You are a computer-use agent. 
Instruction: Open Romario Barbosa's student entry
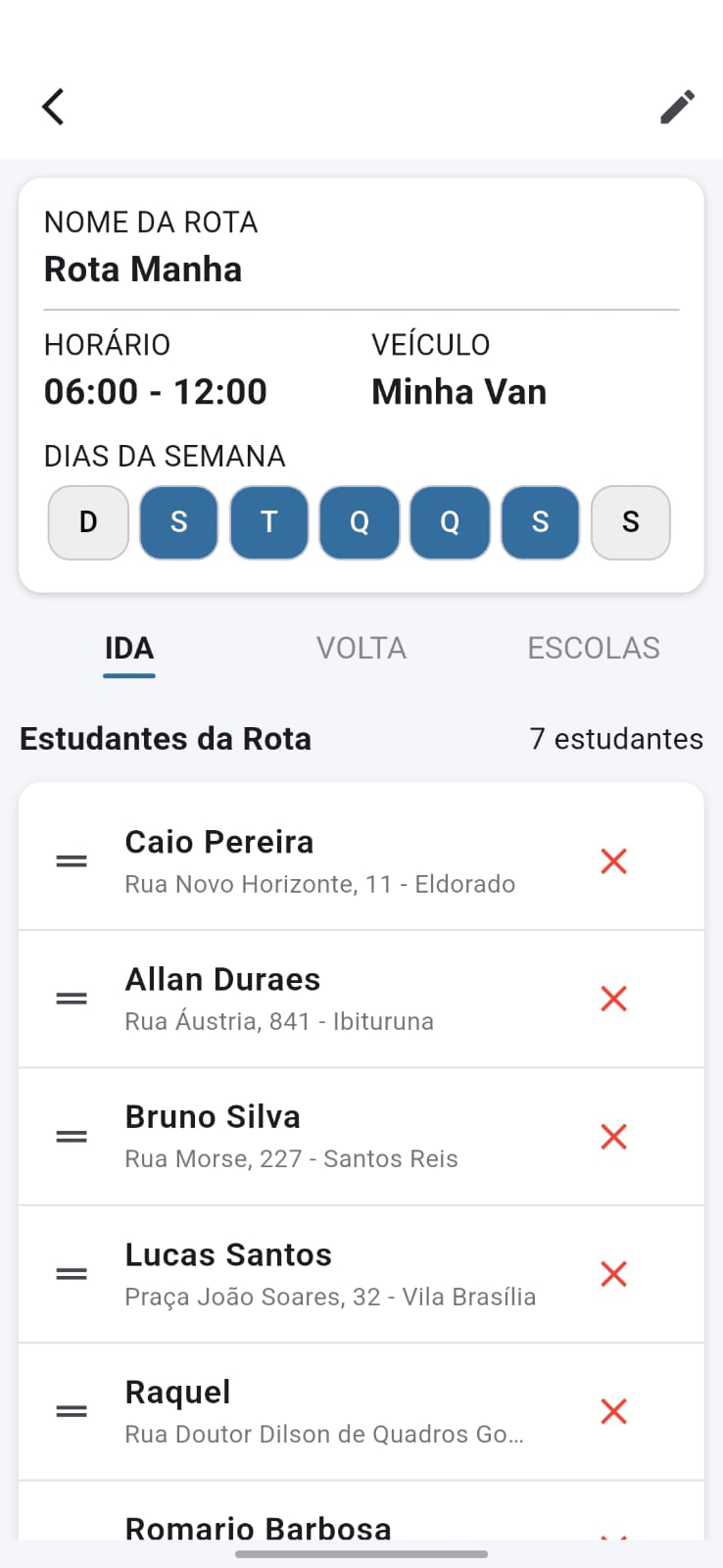258,1527
